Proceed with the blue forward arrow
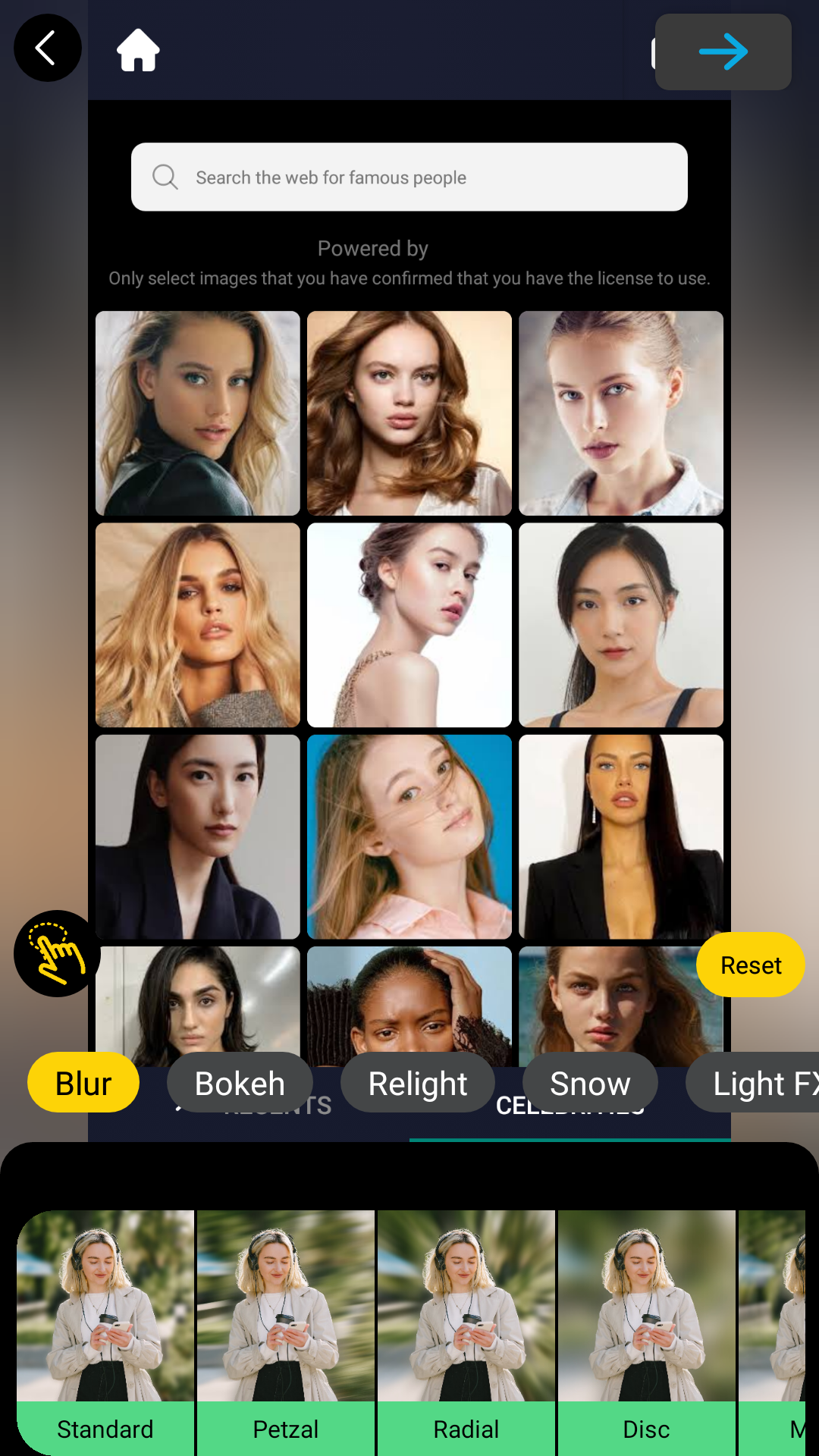 point(723,52)
